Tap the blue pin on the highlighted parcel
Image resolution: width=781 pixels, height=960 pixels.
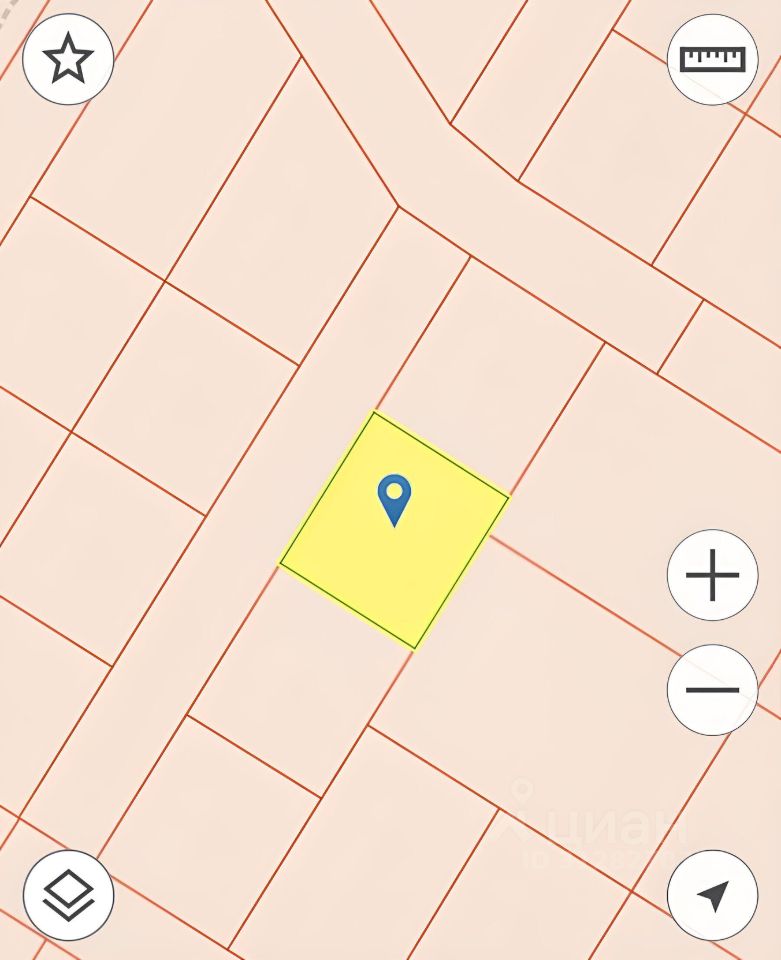pos(394,497)
